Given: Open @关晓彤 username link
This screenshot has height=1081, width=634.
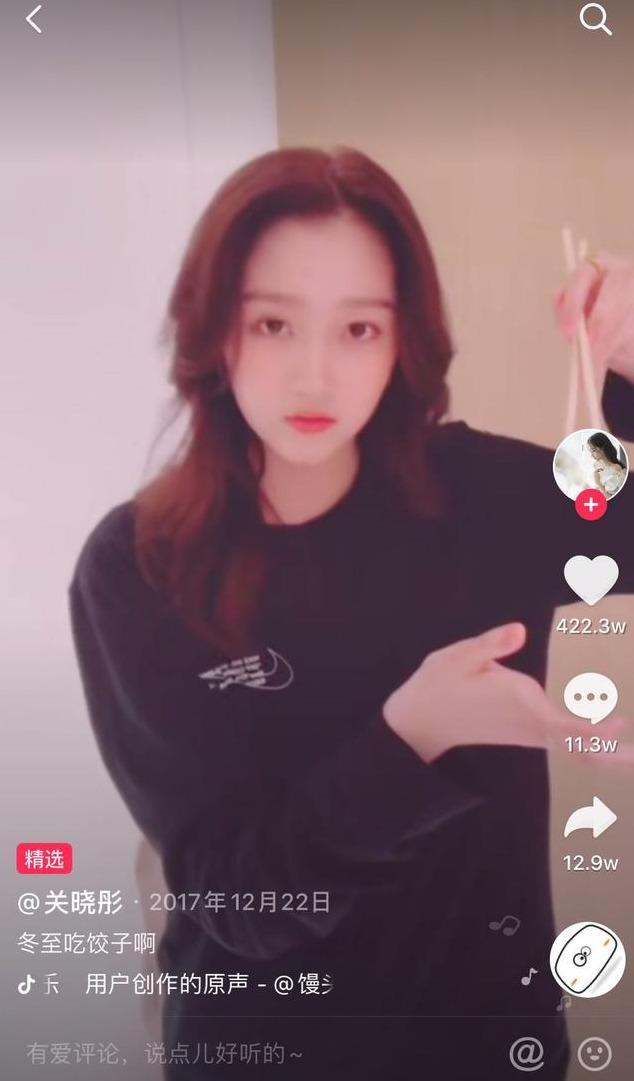Looking at the screenshot, I should (x=70, y=903).
